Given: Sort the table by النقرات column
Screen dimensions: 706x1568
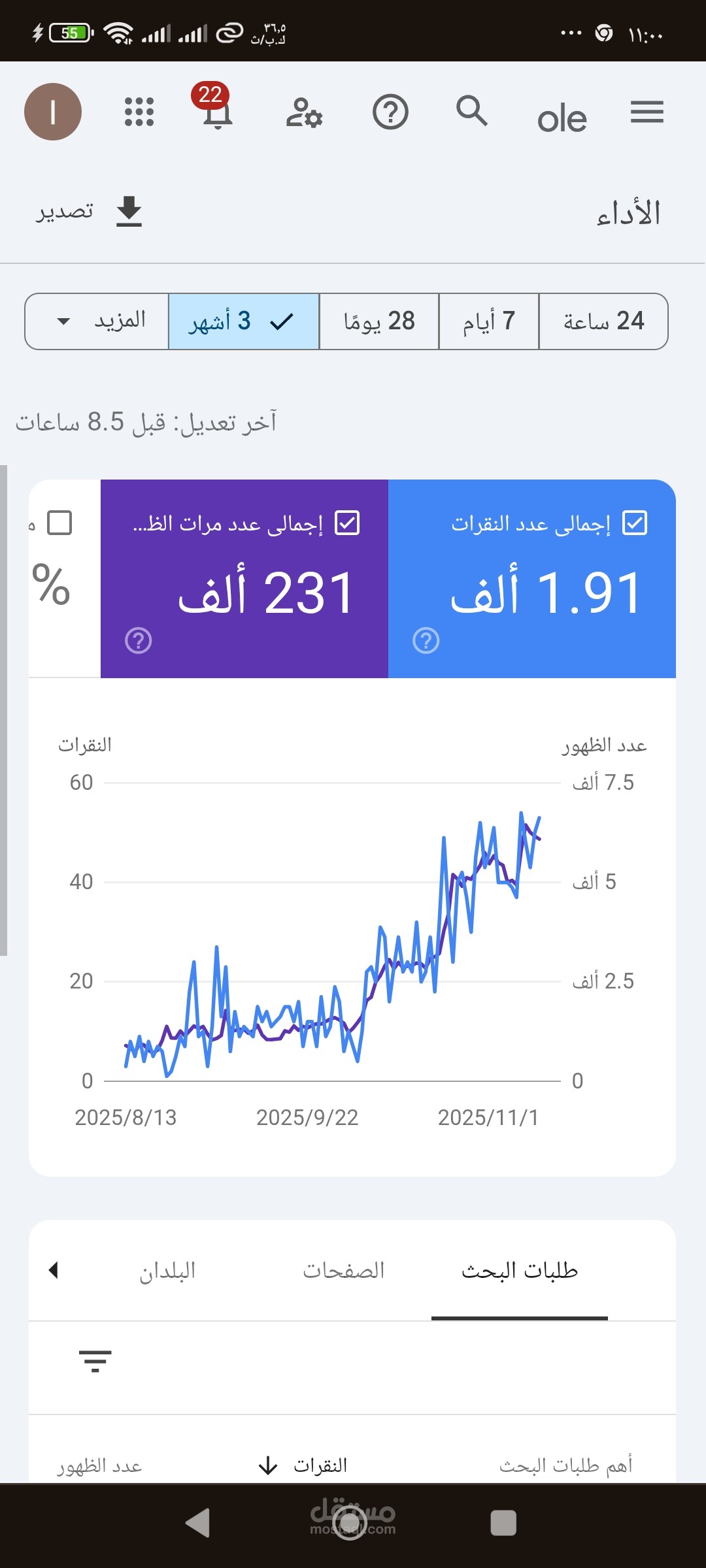Looking at the screenshot, I should tap(303, 1465).
